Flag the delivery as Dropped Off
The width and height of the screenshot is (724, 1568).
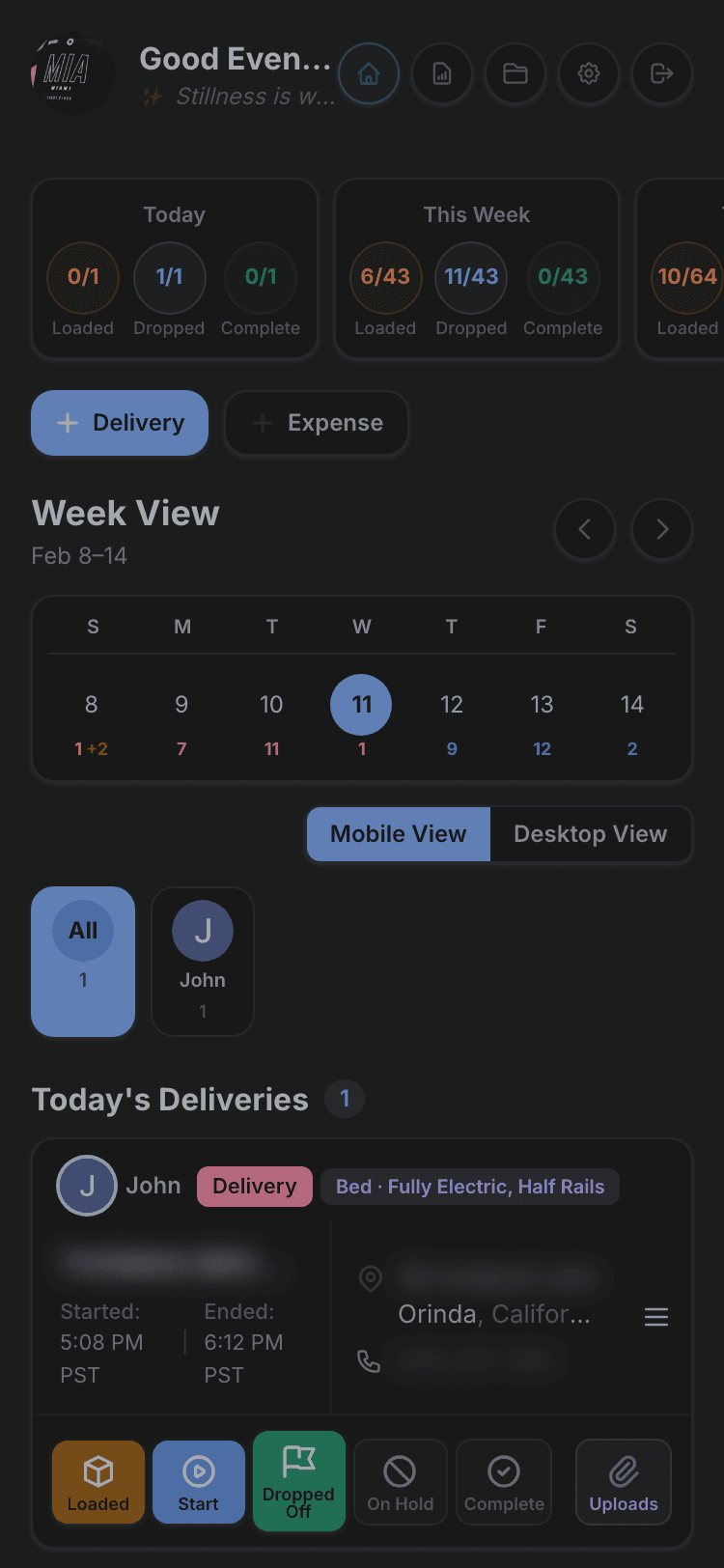298,1481
